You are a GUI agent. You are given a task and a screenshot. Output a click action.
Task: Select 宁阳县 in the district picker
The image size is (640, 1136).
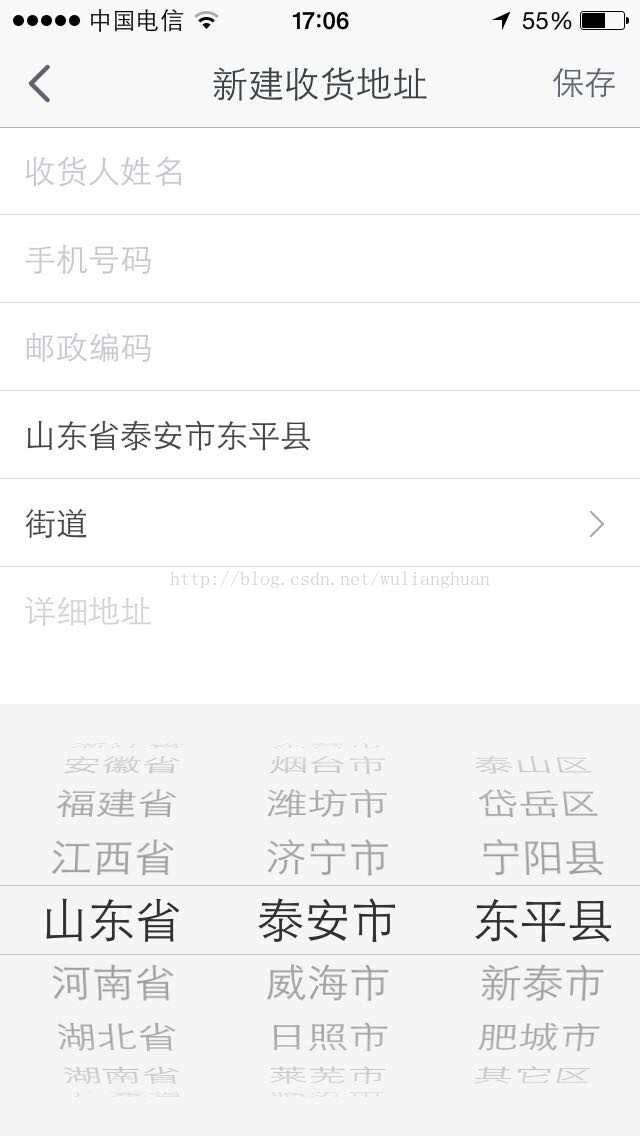542,858
